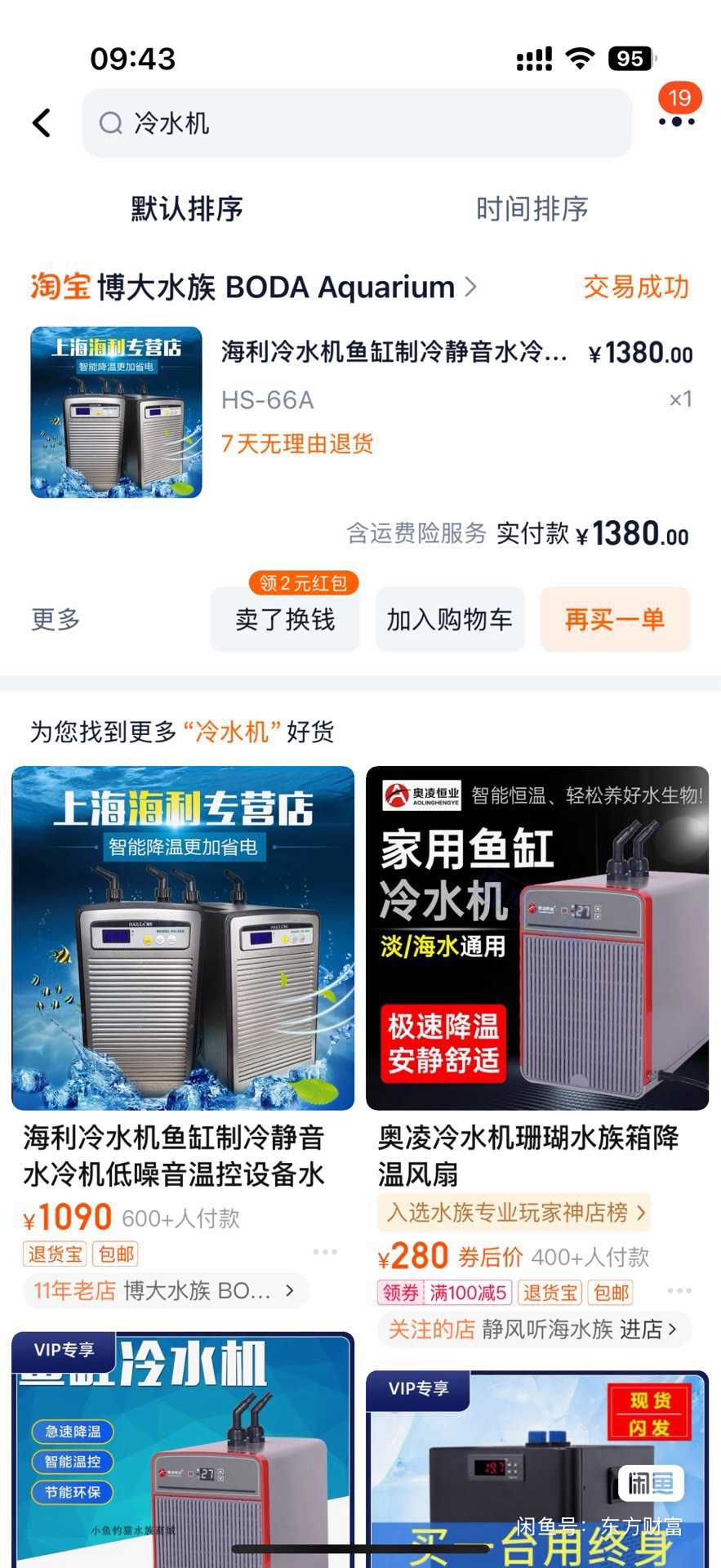Go back using the arrow icon
Image resolution: width=721 pixels, height=1568 pixels.
point(42,123)
